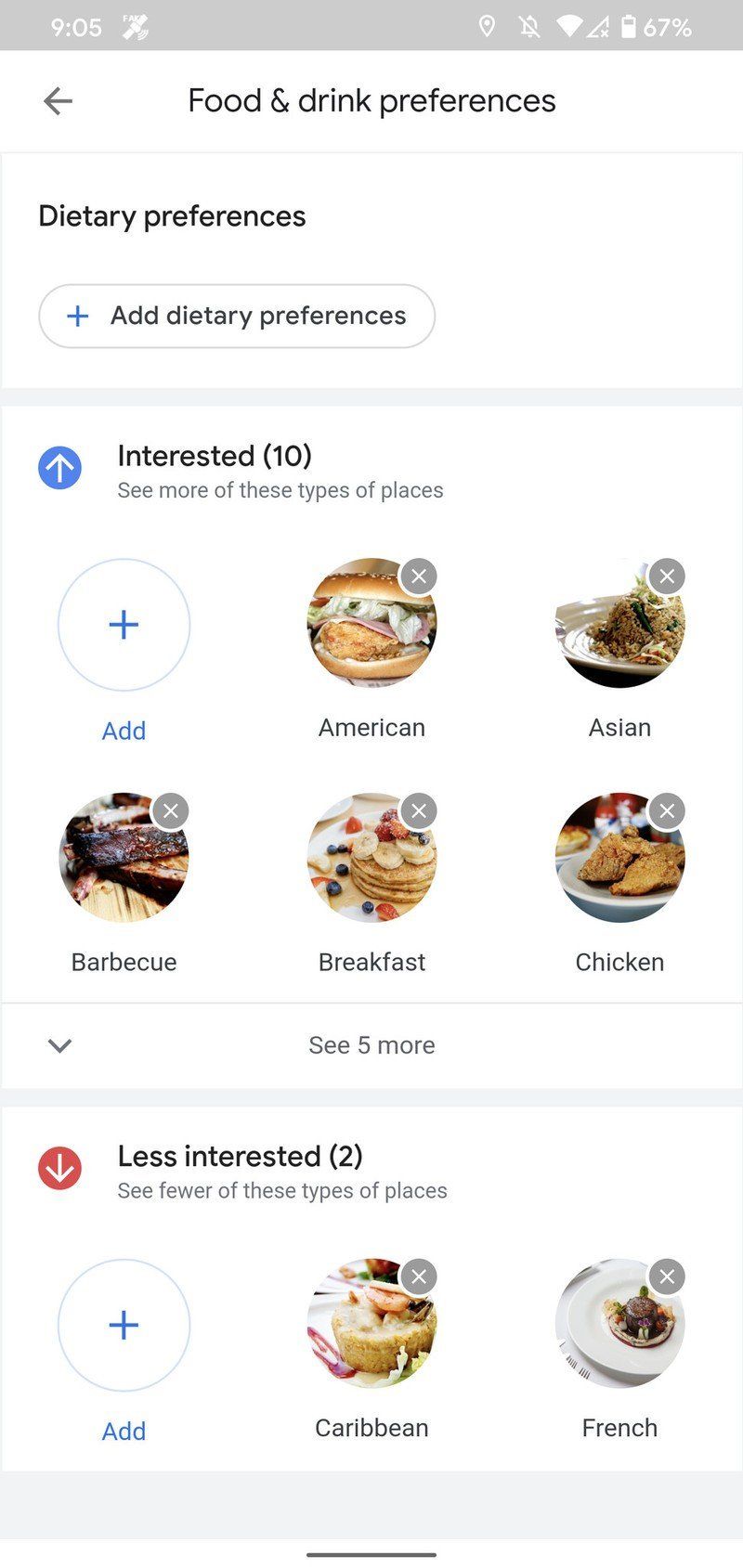The width and height of the screenshot is (743, 1568).
Task: Remove American from interested cuisines
Action: pos(418,576)
